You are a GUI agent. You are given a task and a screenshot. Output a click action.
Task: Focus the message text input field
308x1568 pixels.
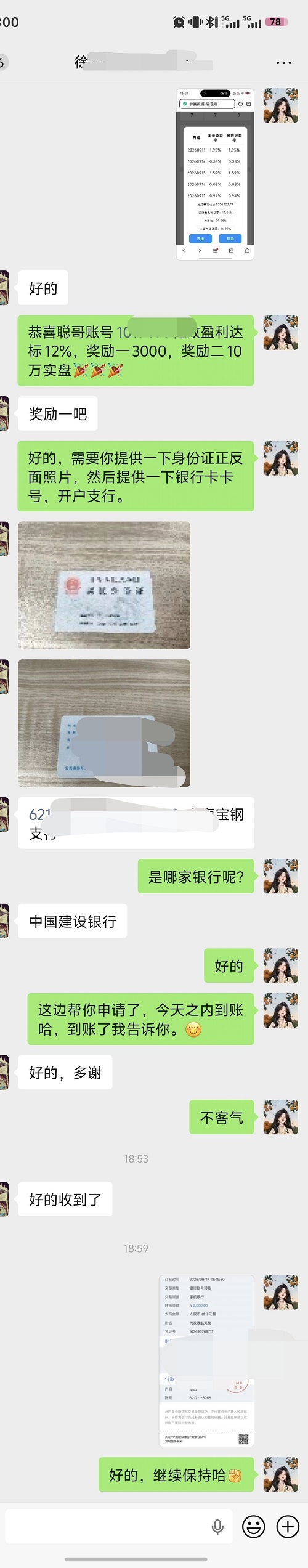pos(121,1527)
